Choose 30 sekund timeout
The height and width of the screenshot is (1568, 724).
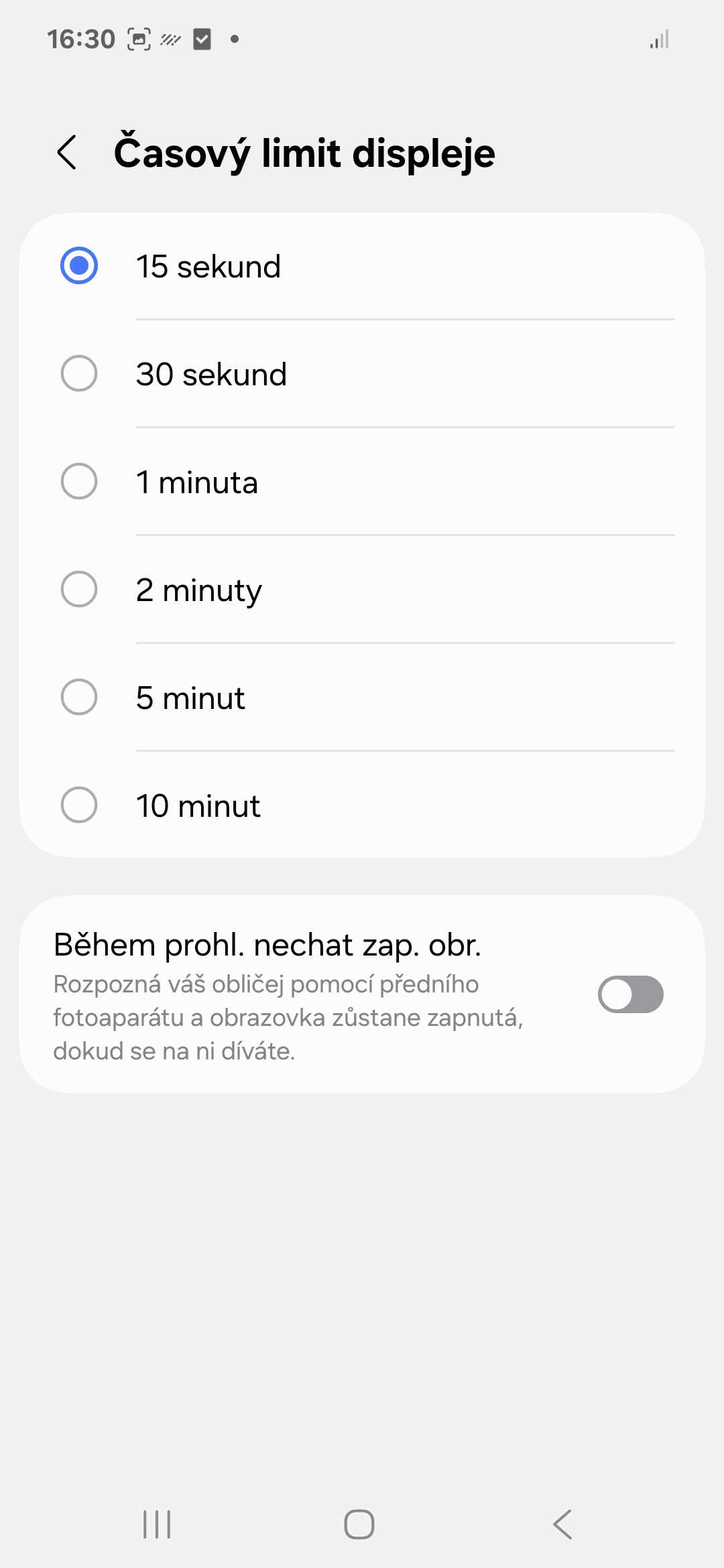[362, 374]
